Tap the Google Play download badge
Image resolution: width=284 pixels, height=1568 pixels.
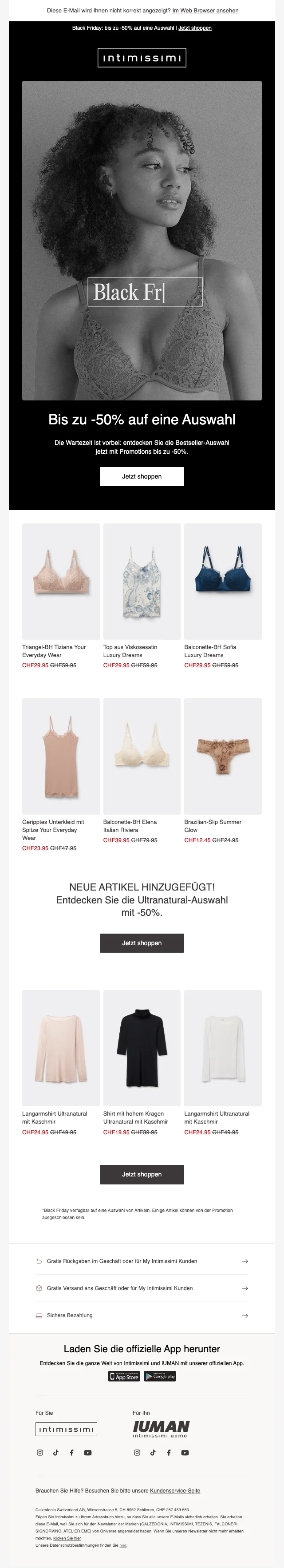click(x=160, y=1376)
